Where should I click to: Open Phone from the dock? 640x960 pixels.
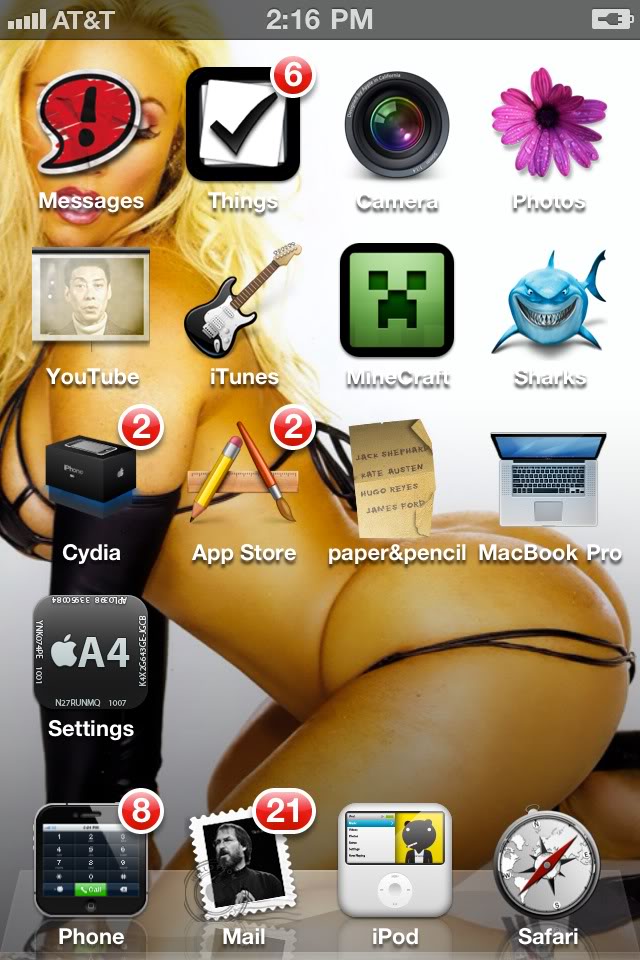pos(90,860)
